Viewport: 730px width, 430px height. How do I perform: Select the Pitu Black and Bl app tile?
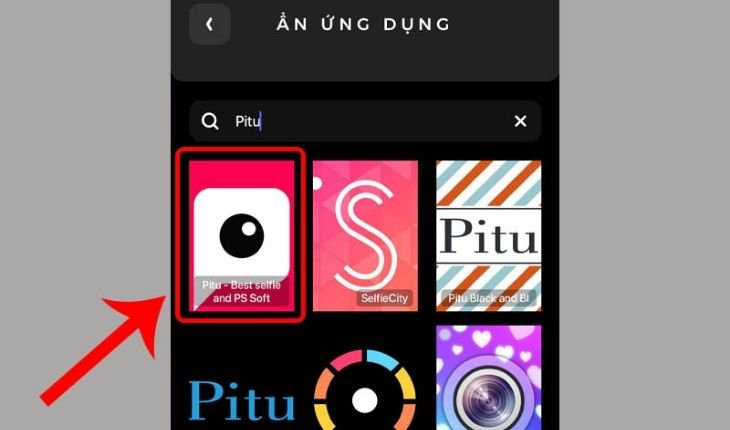(x=488, y=236)
